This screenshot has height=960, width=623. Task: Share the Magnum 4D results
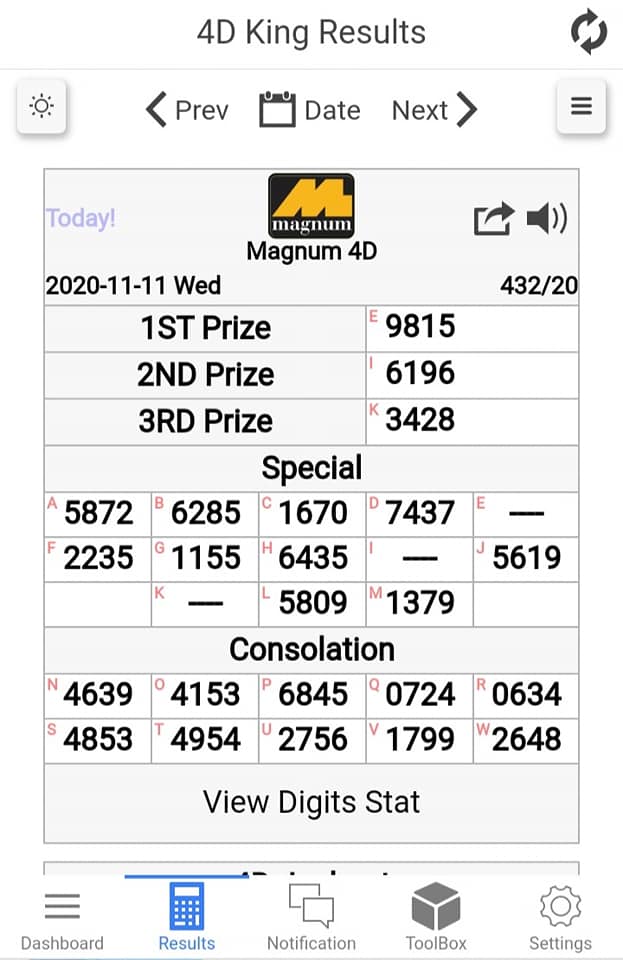pos(494,218)
